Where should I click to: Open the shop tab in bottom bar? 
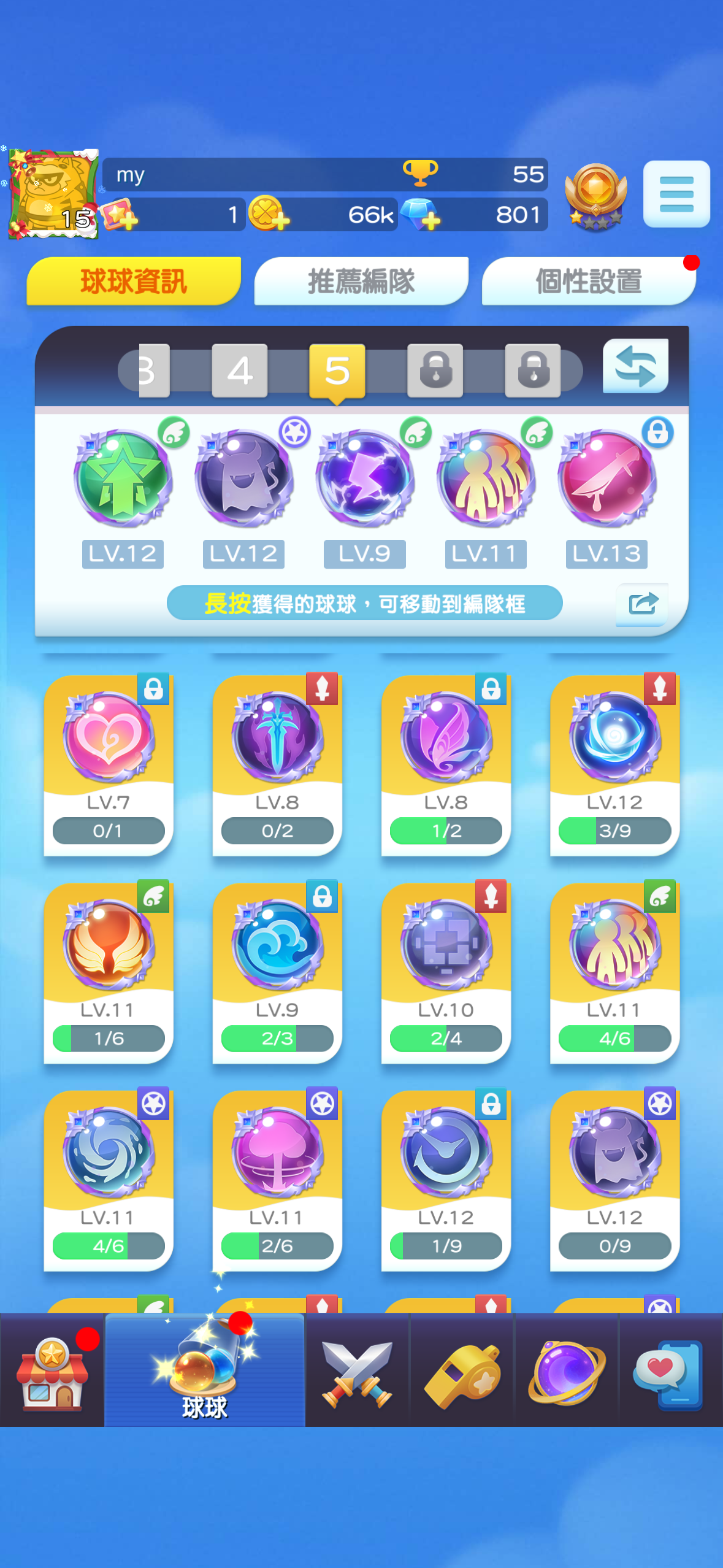point(52,1370)
